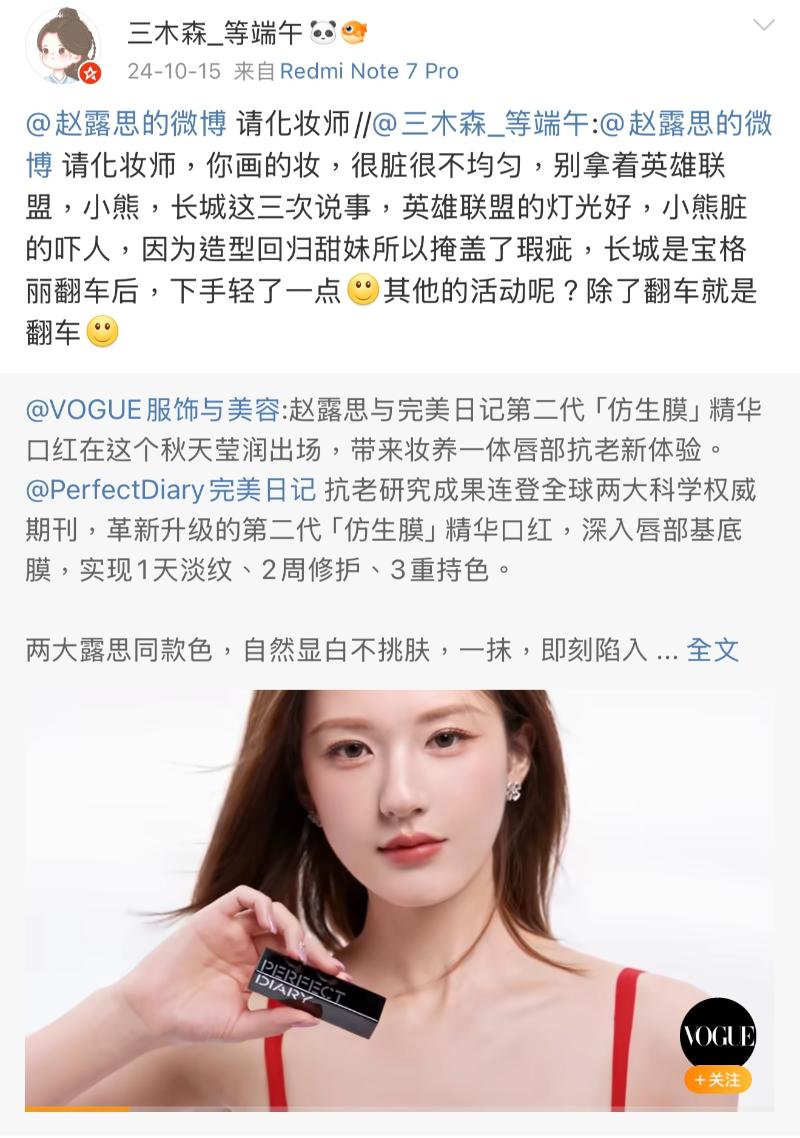Open the first @赵露思的微博 mention
800x1138 pixels.
click(125, 124)
